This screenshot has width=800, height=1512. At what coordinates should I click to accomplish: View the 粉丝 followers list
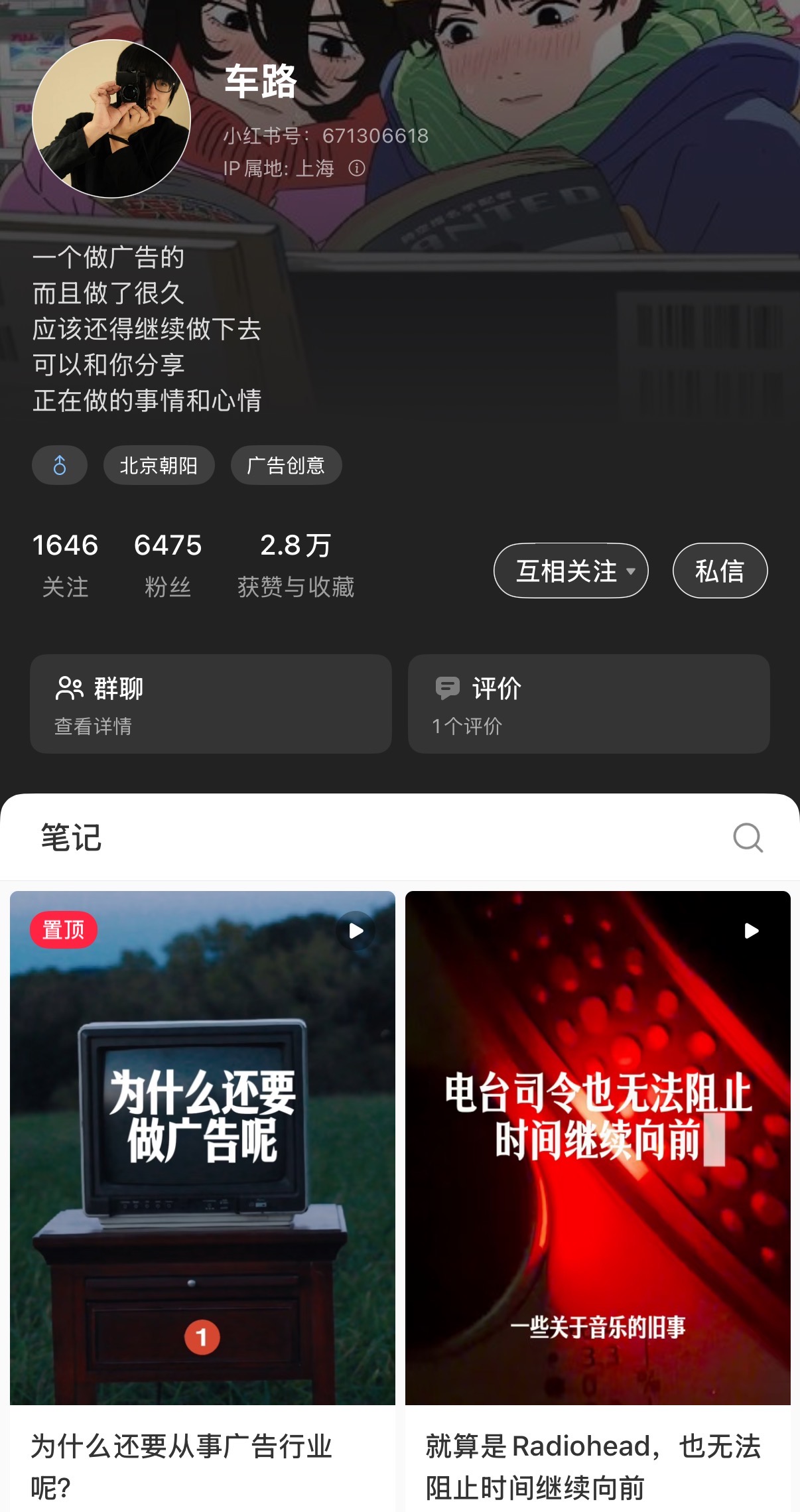[168, 564]
